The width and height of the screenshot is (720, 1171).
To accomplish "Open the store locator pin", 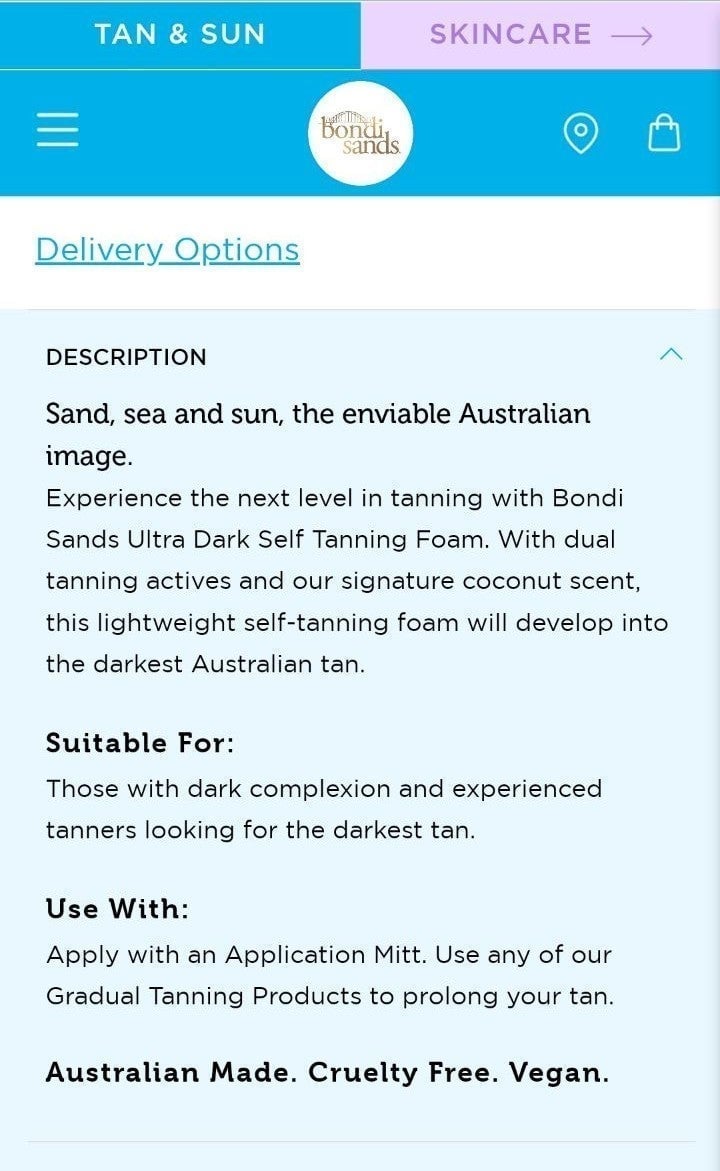I will [580, 134].
